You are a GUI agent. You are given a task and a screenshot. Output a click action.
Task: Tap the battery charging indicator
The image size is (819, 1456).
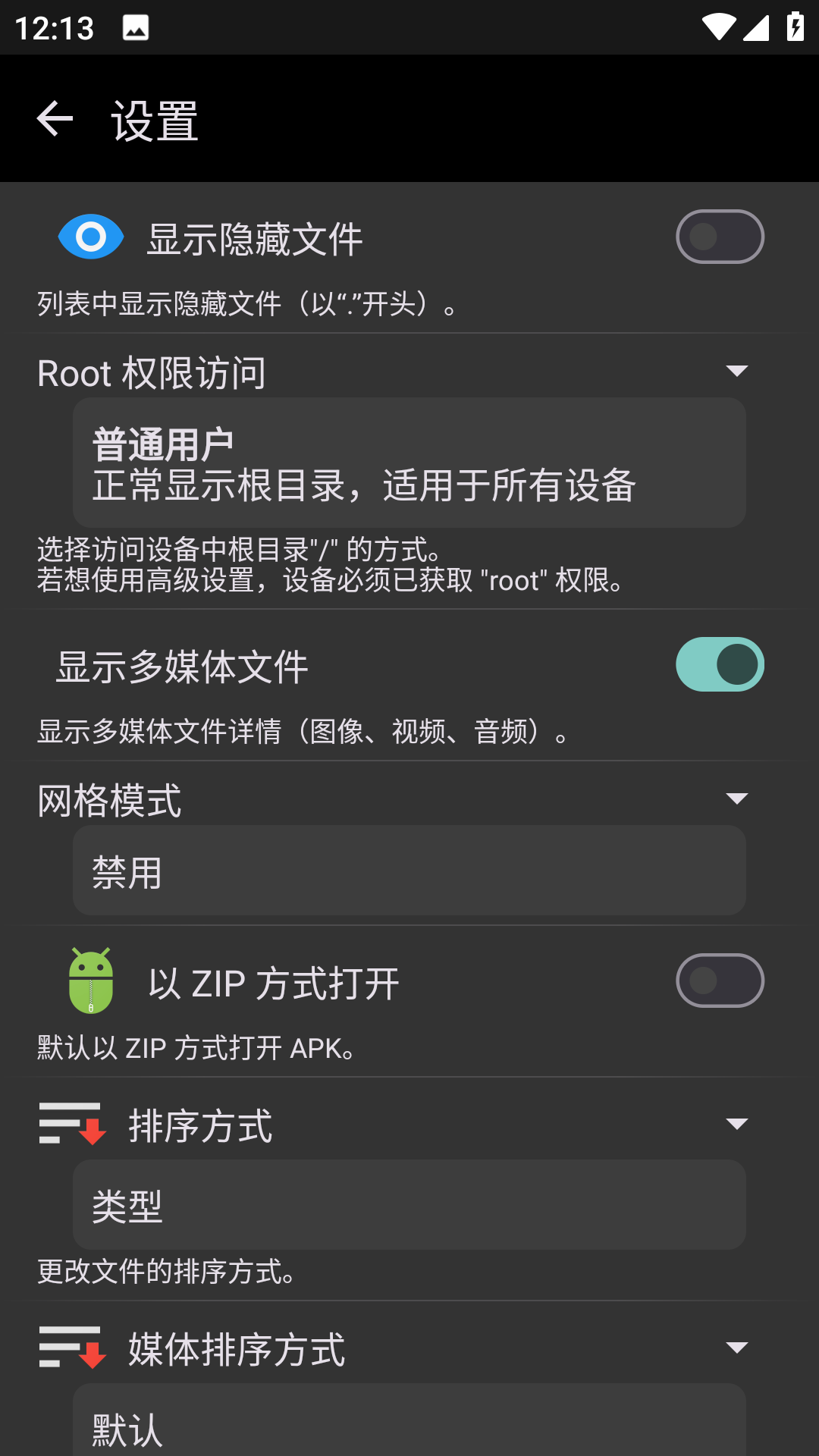[x=794, y=25]
